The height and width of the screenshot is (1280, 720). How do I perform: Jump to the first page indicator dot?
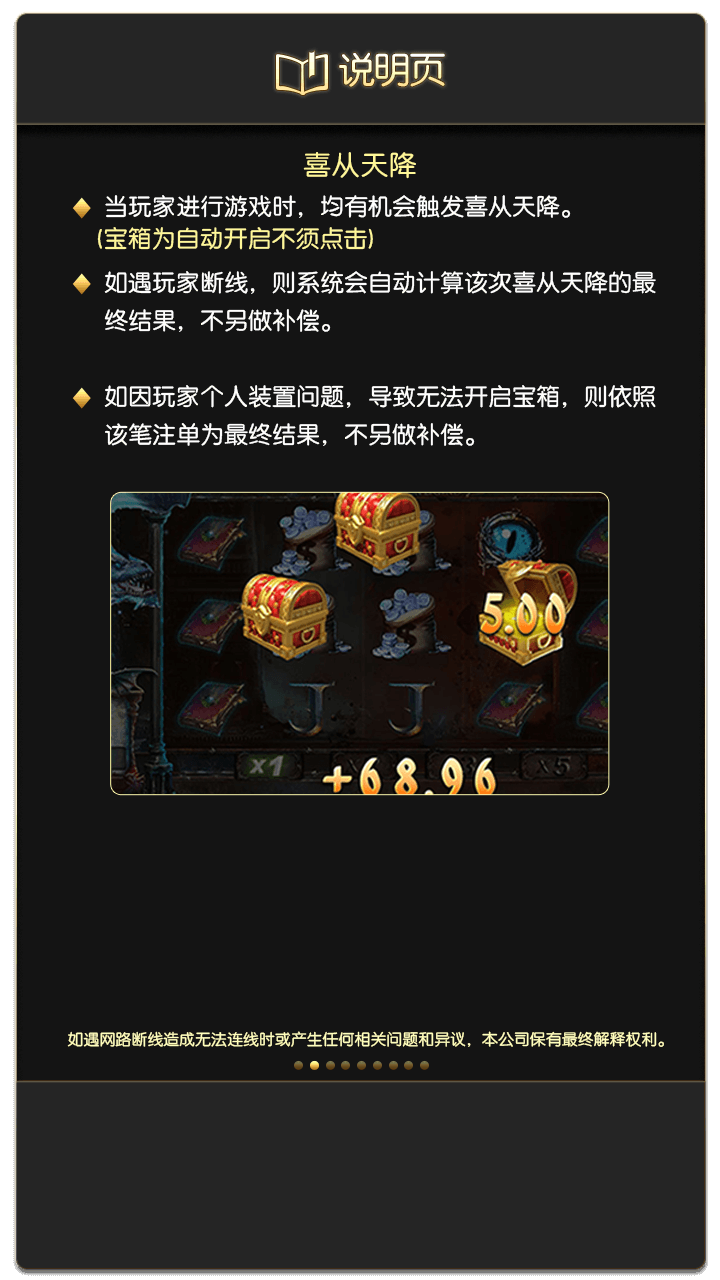pos(298,1065)
